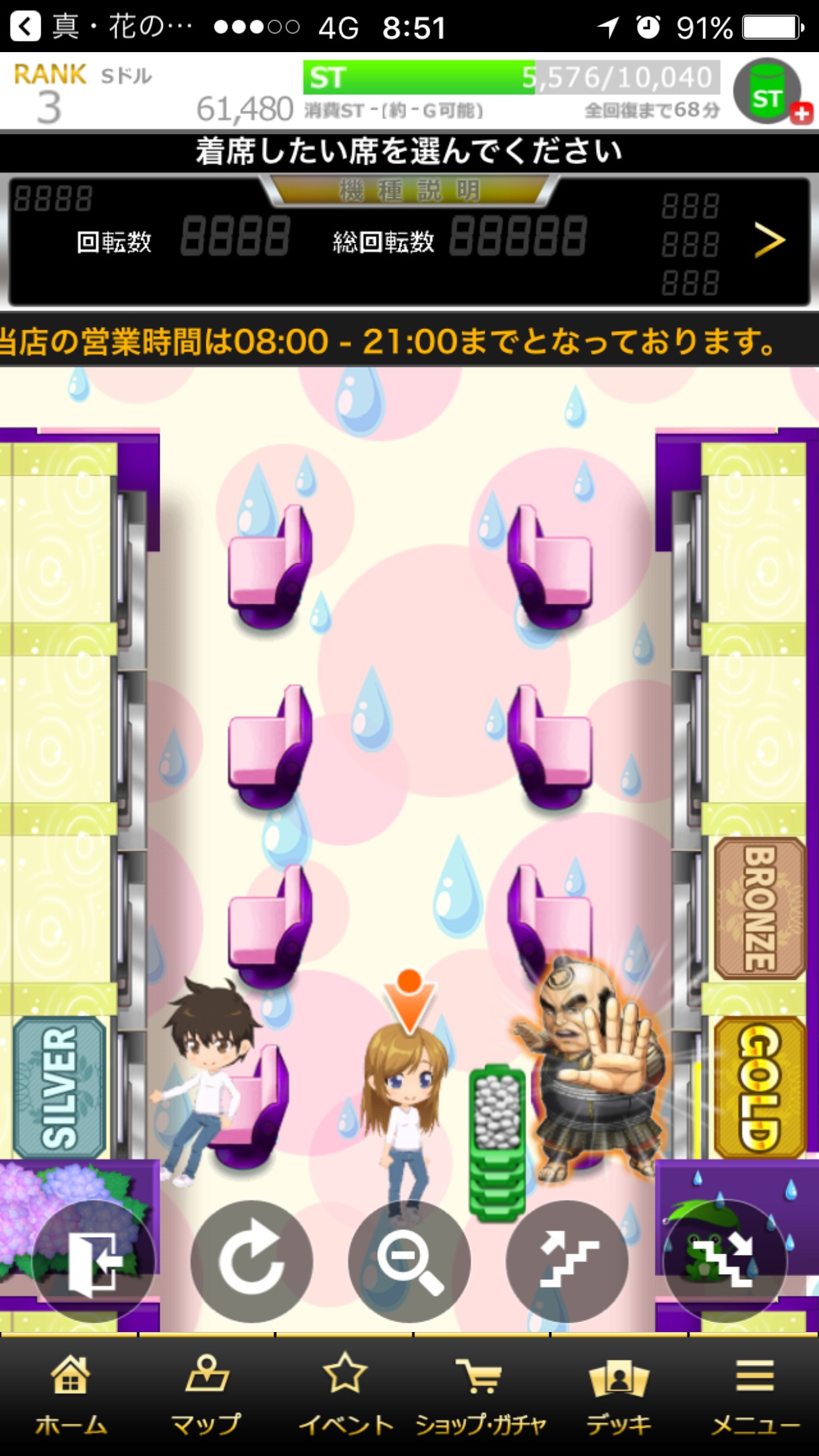Select the BRONZE machine
The height and width of the screenshot is (1456, 819).
tap(760, 908)
